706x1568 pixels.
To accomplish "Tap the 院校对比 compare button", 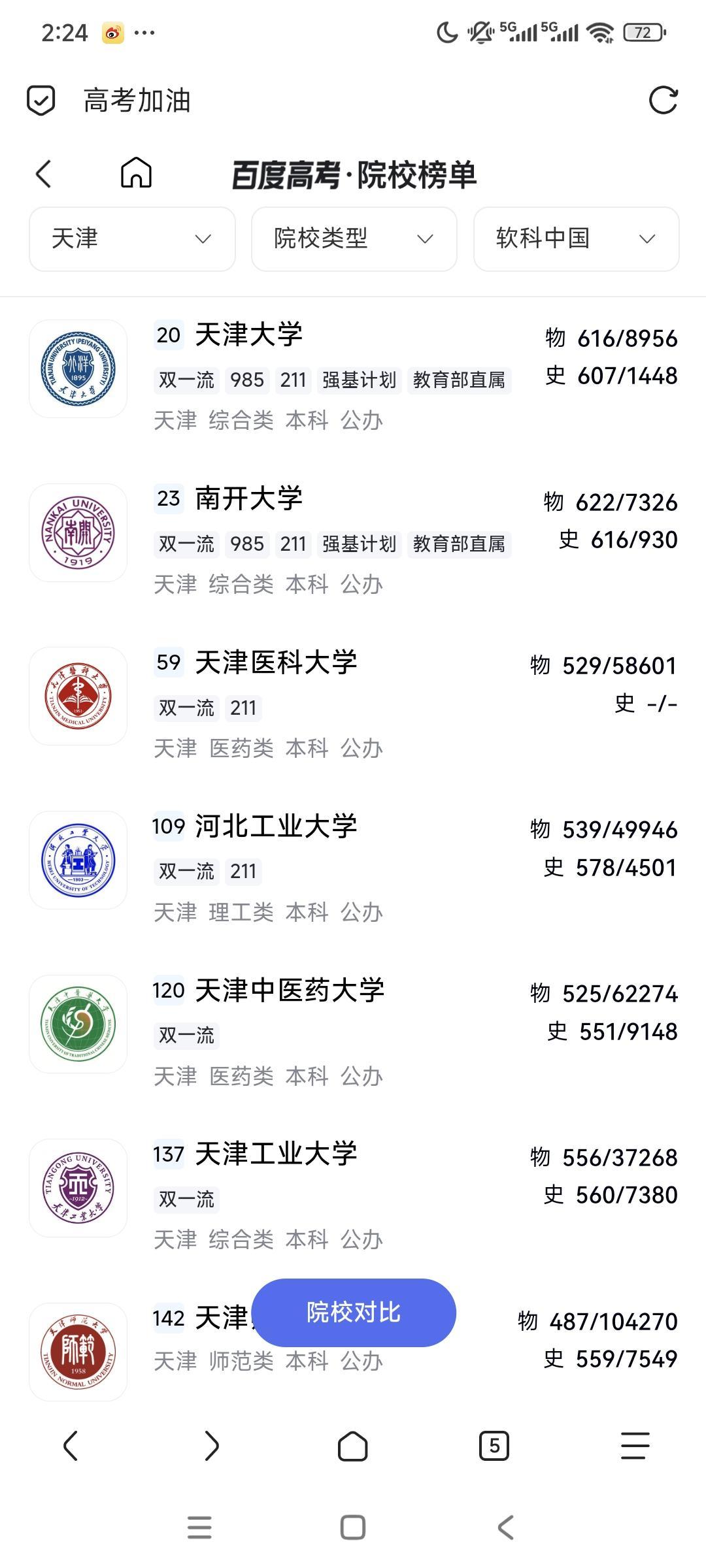I will tap(354, 1313).
